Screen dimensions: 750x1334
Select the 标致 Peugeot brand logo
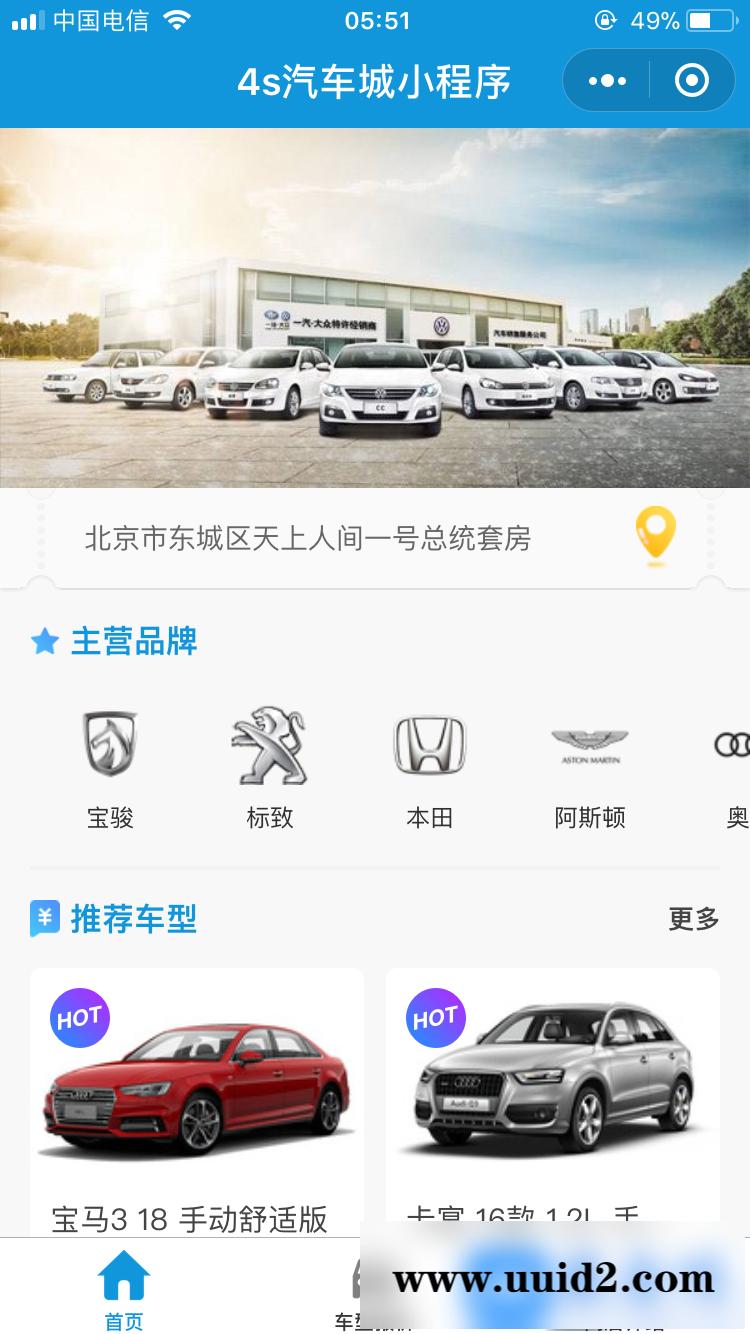[x=268, y=745]
